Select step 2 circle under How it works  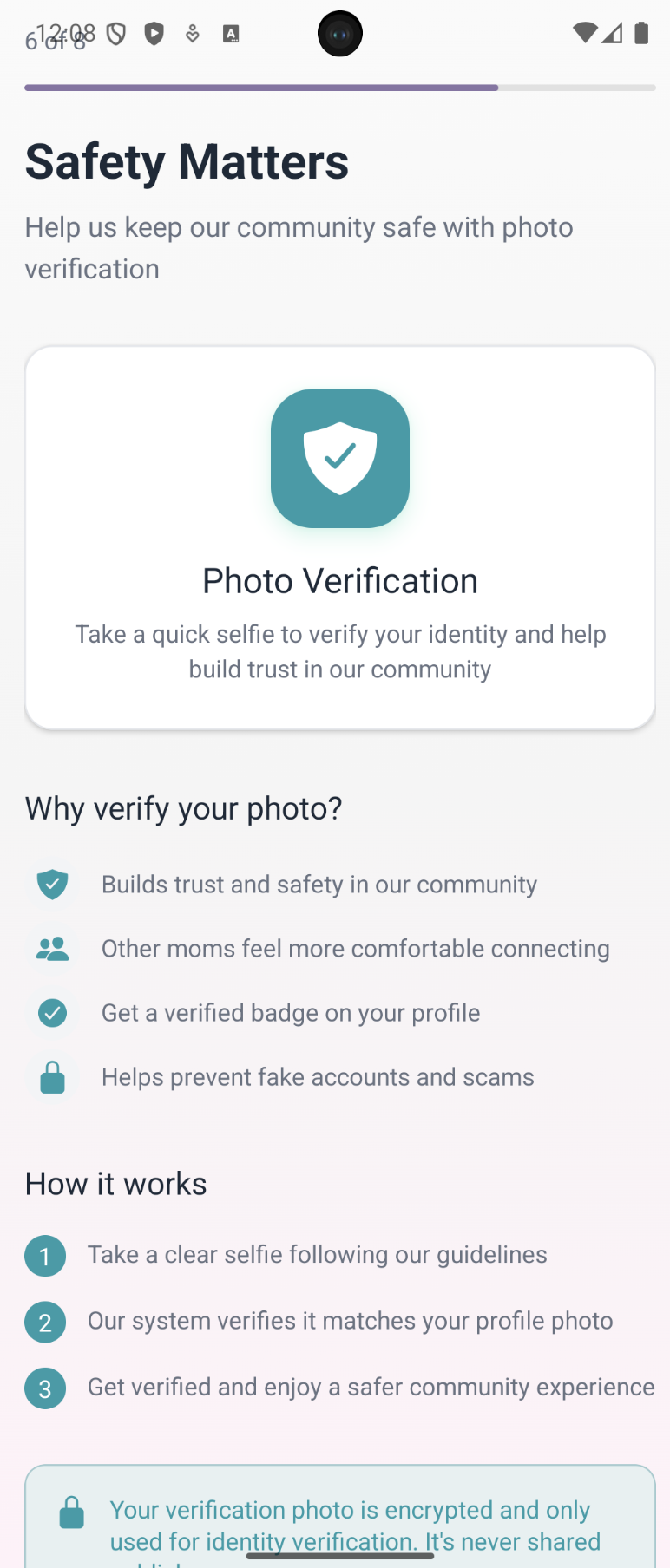pyautogui.click(x=45, y=1322)
